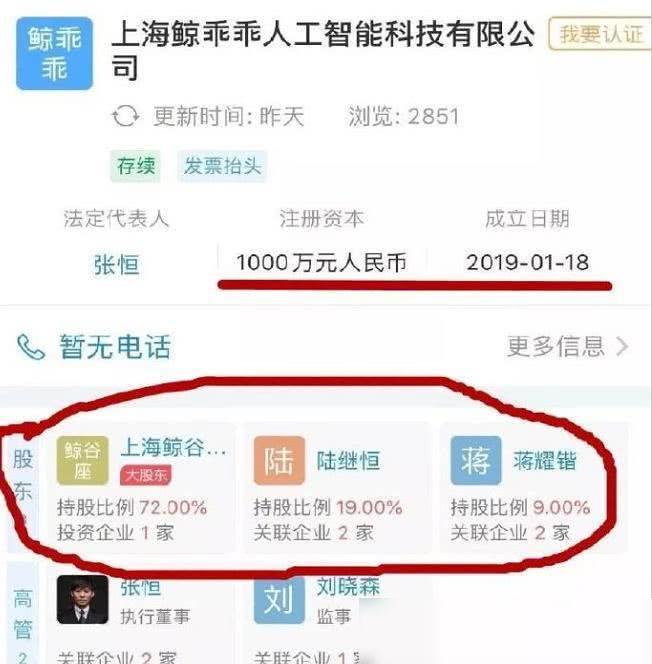
Task: Open the 发票抬头 chip
Action: [222, 166]
